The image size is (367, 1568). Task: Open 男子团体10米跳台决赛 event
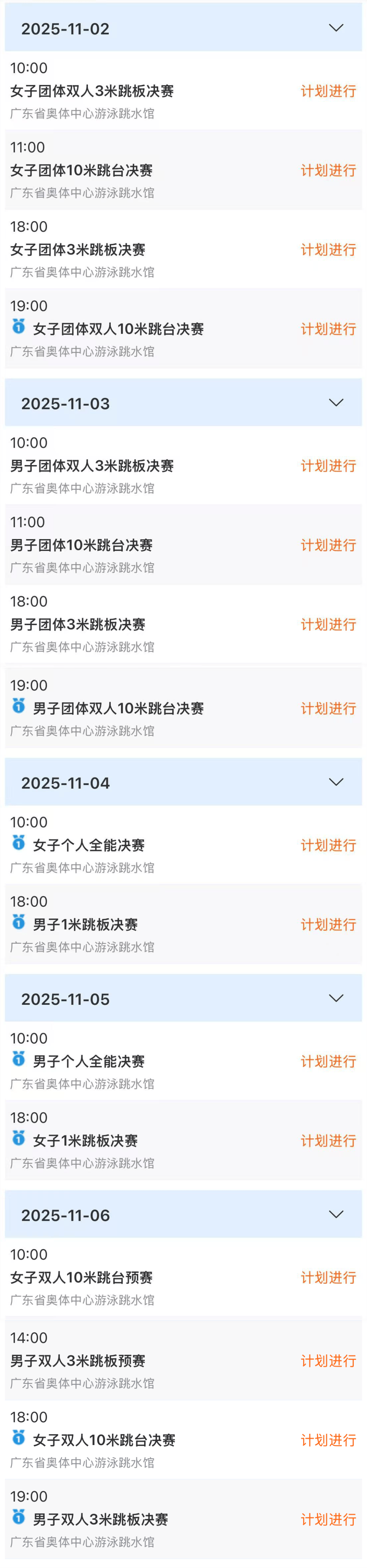[82, 546]
